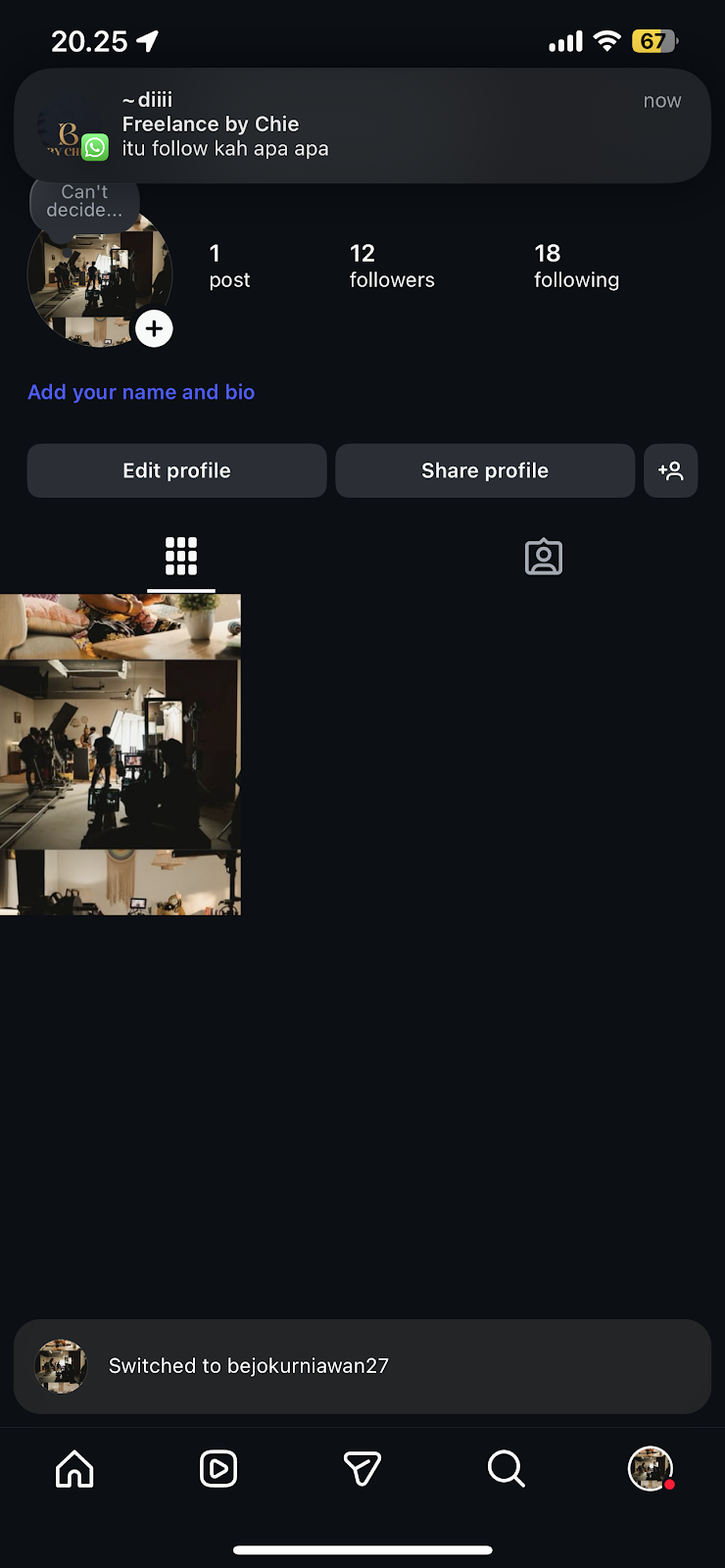The image size is (725, 1568).
Task: Tap Share profile button
Action: [485, 470]
